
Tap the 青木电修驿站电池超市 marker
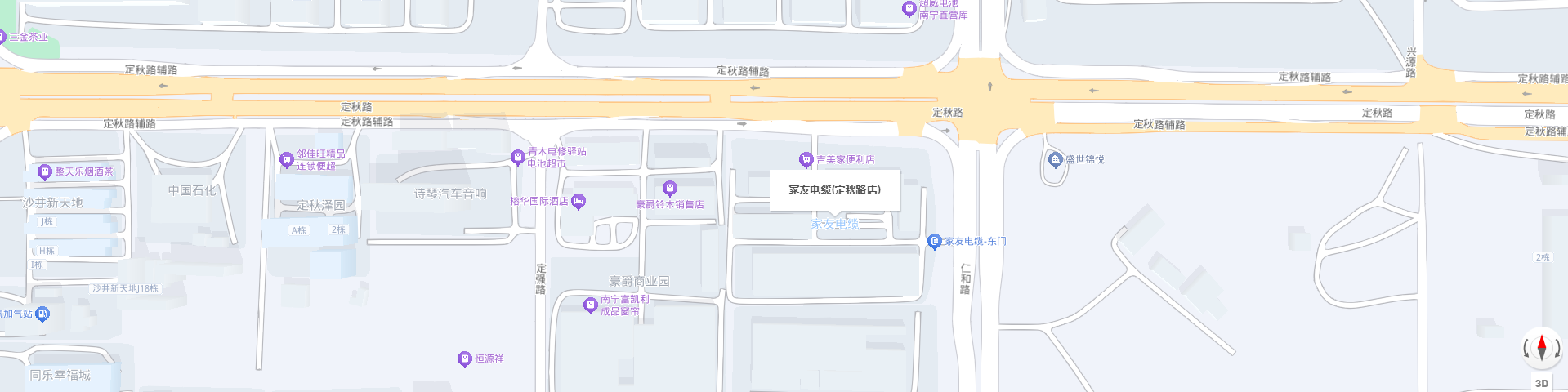click(x=517, y=158)
